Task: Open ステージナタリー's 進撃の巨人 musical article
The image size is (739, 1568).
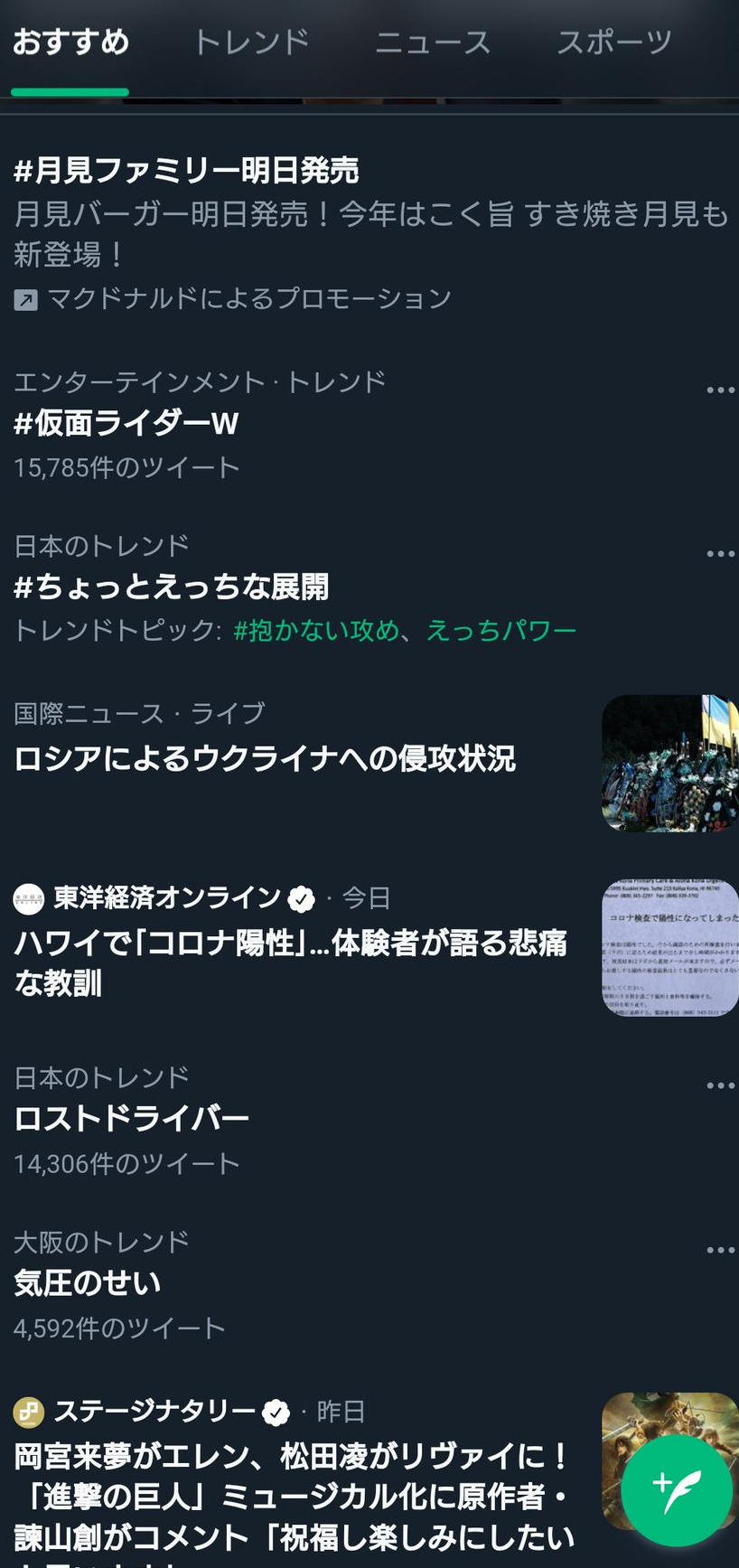Action: [294, 1496]
